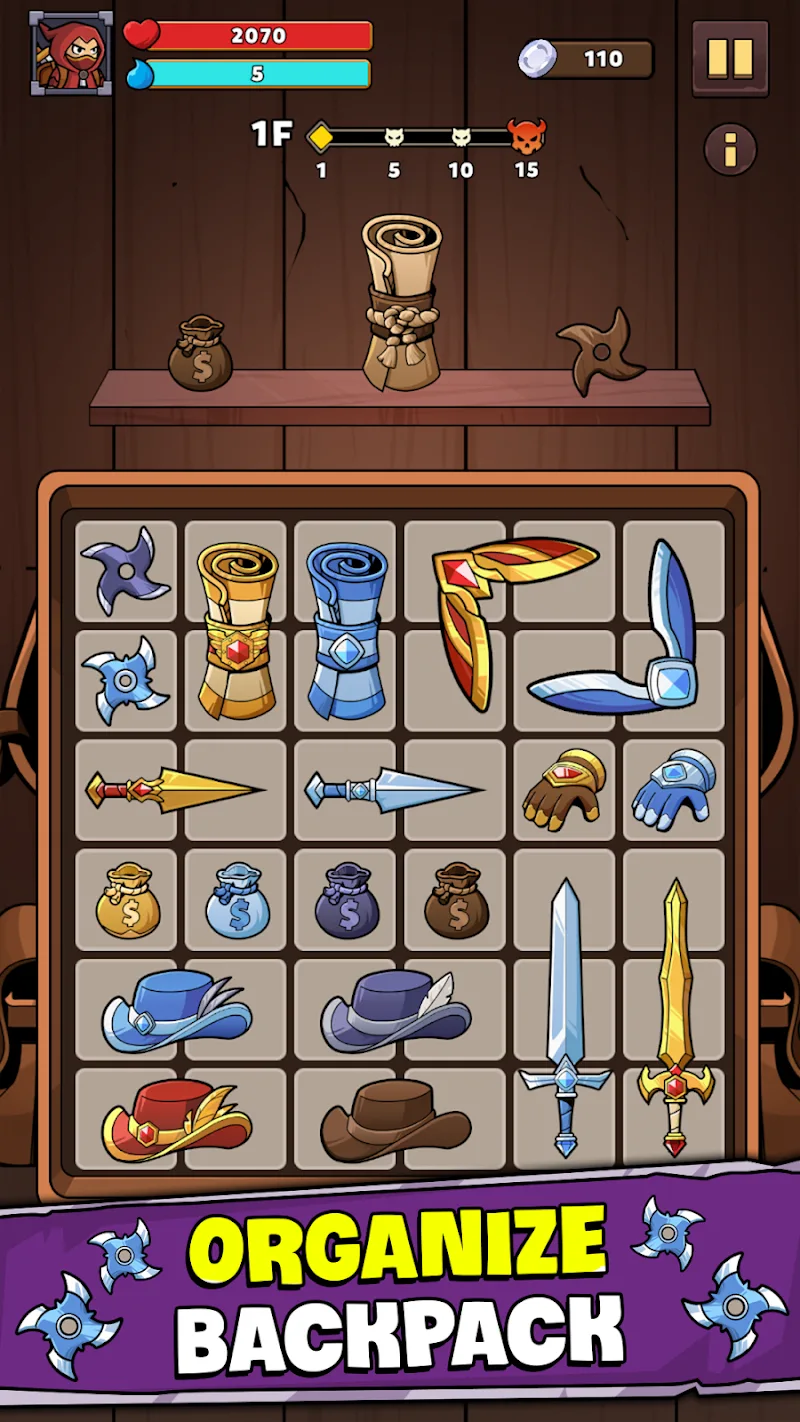The height and width of the screenshot is (1422, 800).
Task: Select the golden longsword
Action: pyautogui.click(x=676, y=1015)
